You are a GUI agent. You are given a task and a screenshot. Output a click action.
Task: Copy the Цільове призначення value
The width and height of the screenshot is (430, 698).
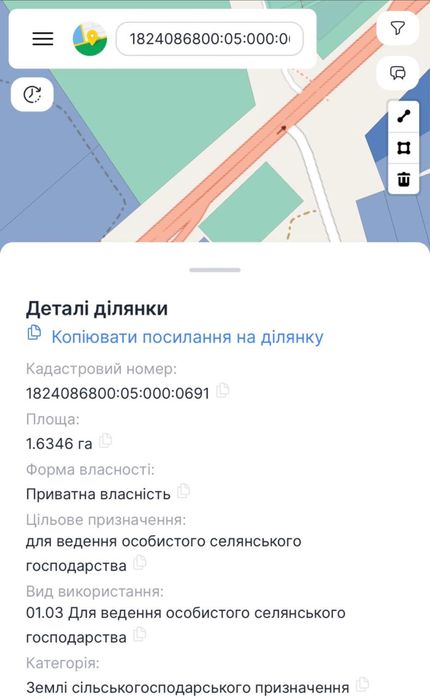[140, 563]
